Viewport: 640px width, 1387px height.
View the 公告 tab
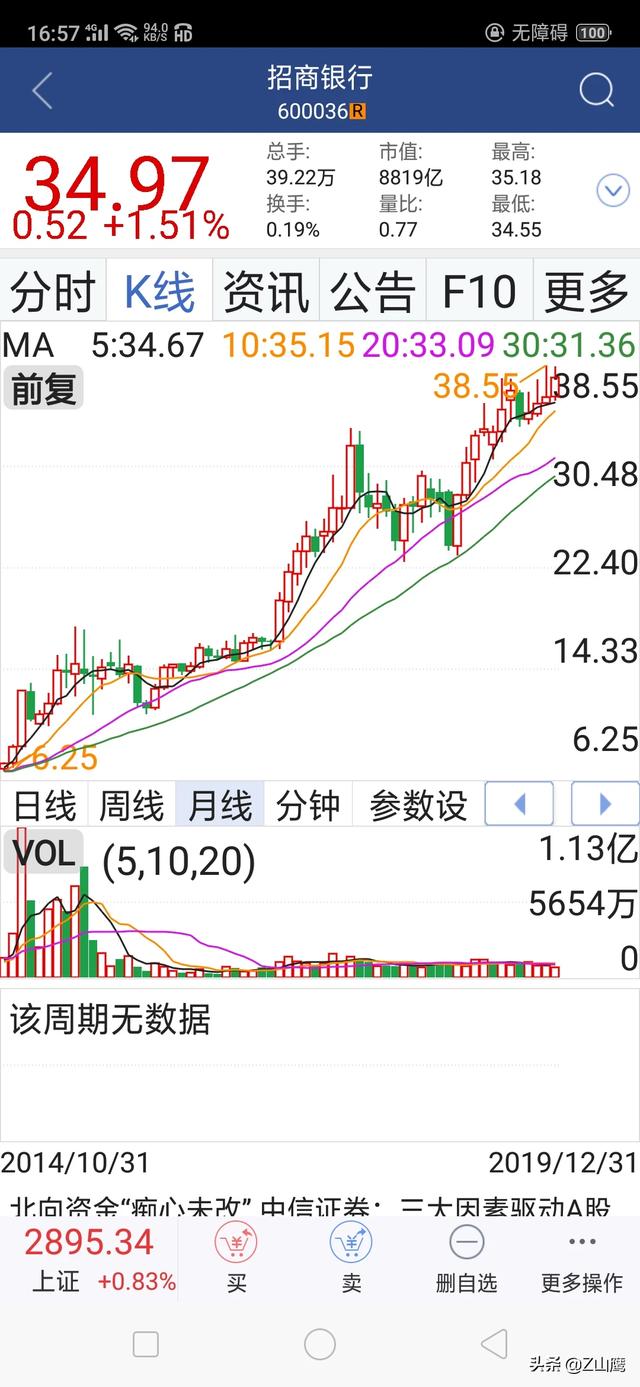(373, 292)
